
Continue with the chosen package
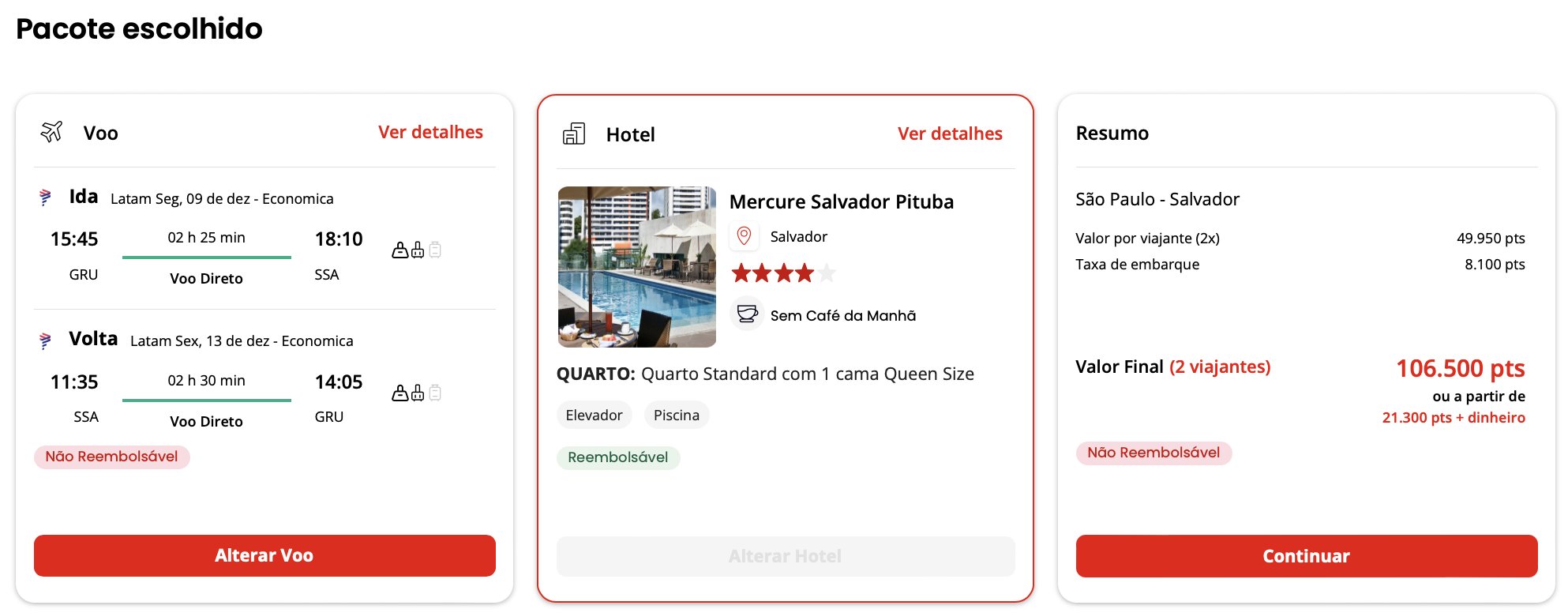coord(1306,556)
